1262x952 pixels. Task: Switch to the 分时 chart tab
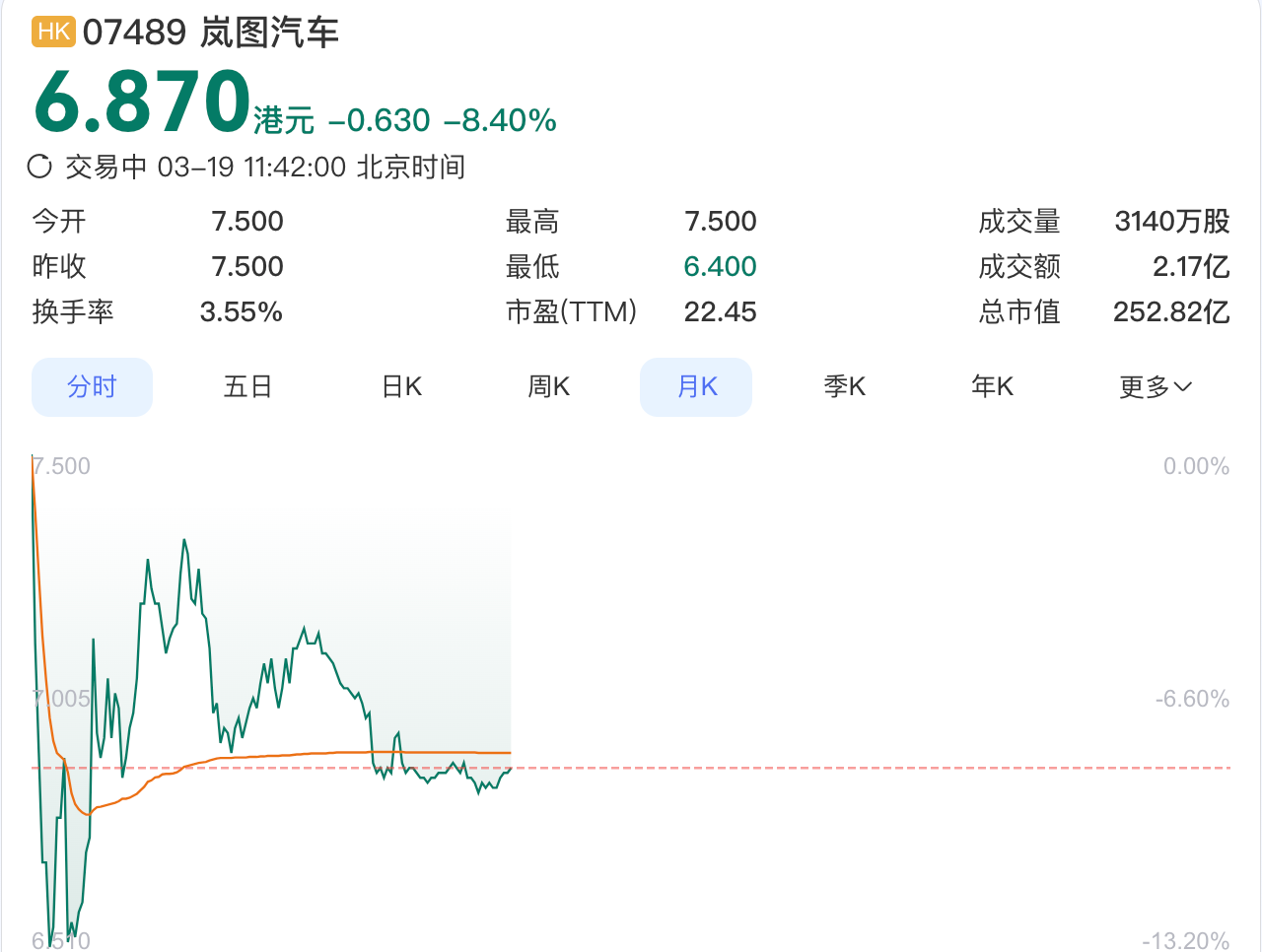(x=92, y=386)
